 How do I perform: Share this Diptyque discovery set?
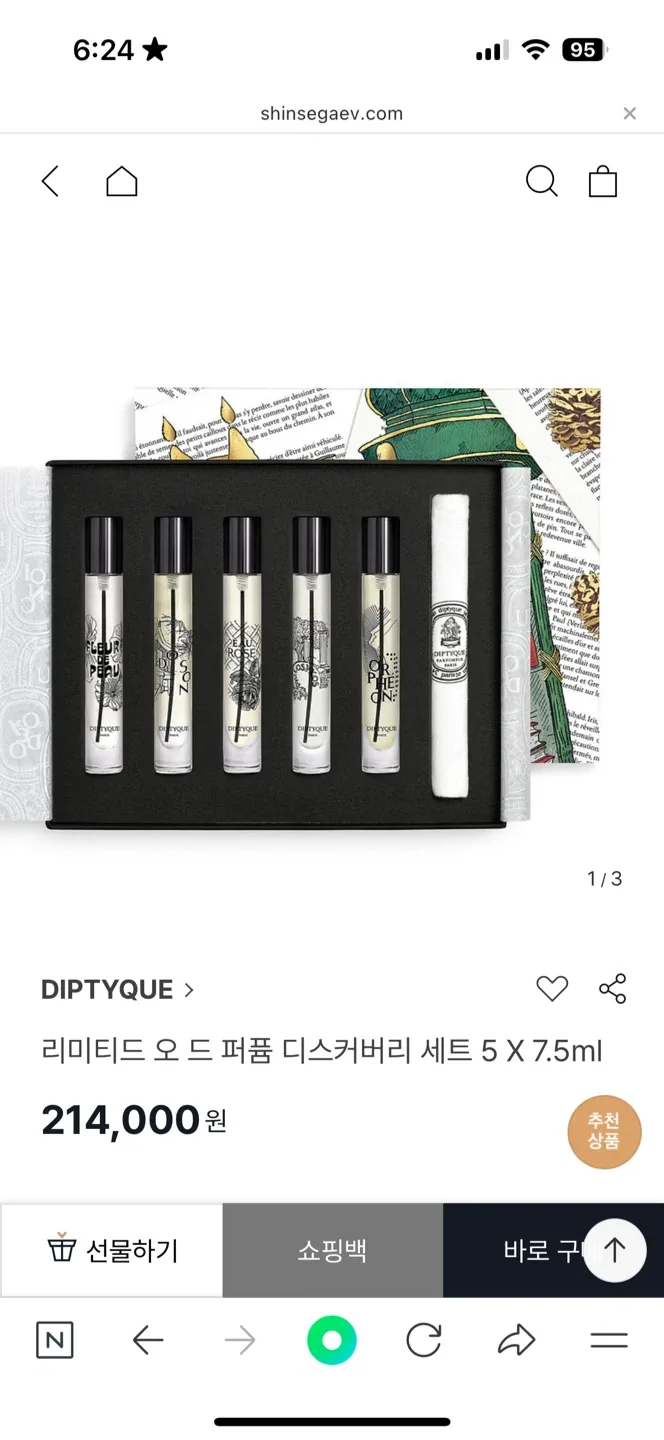(612, 989)
